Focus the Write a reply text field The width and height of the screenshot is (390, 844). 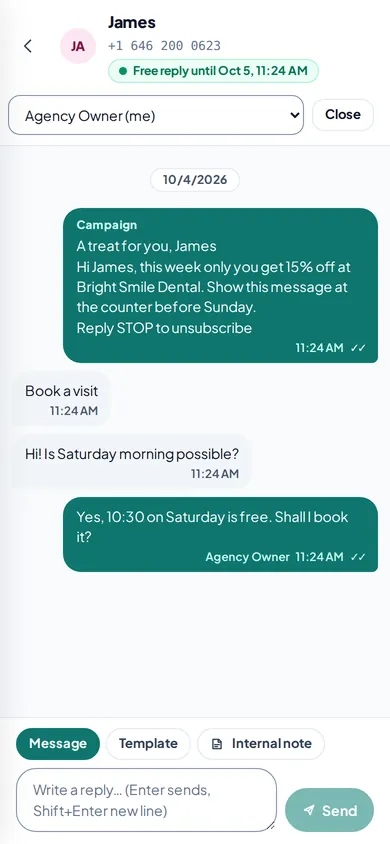point(146,800)
